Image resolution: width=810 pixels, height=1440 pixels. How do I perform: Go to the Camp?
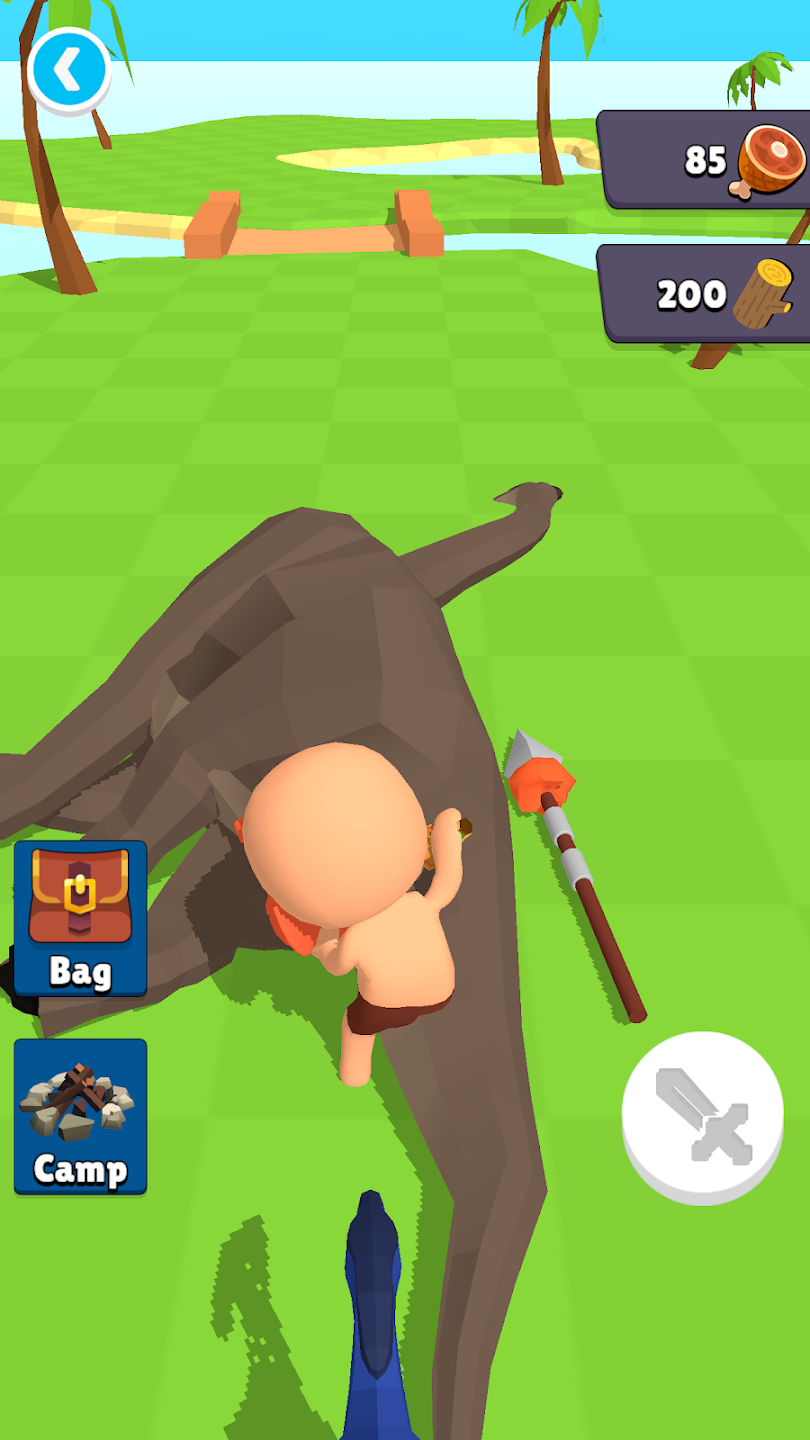[x=80, y=1116]
